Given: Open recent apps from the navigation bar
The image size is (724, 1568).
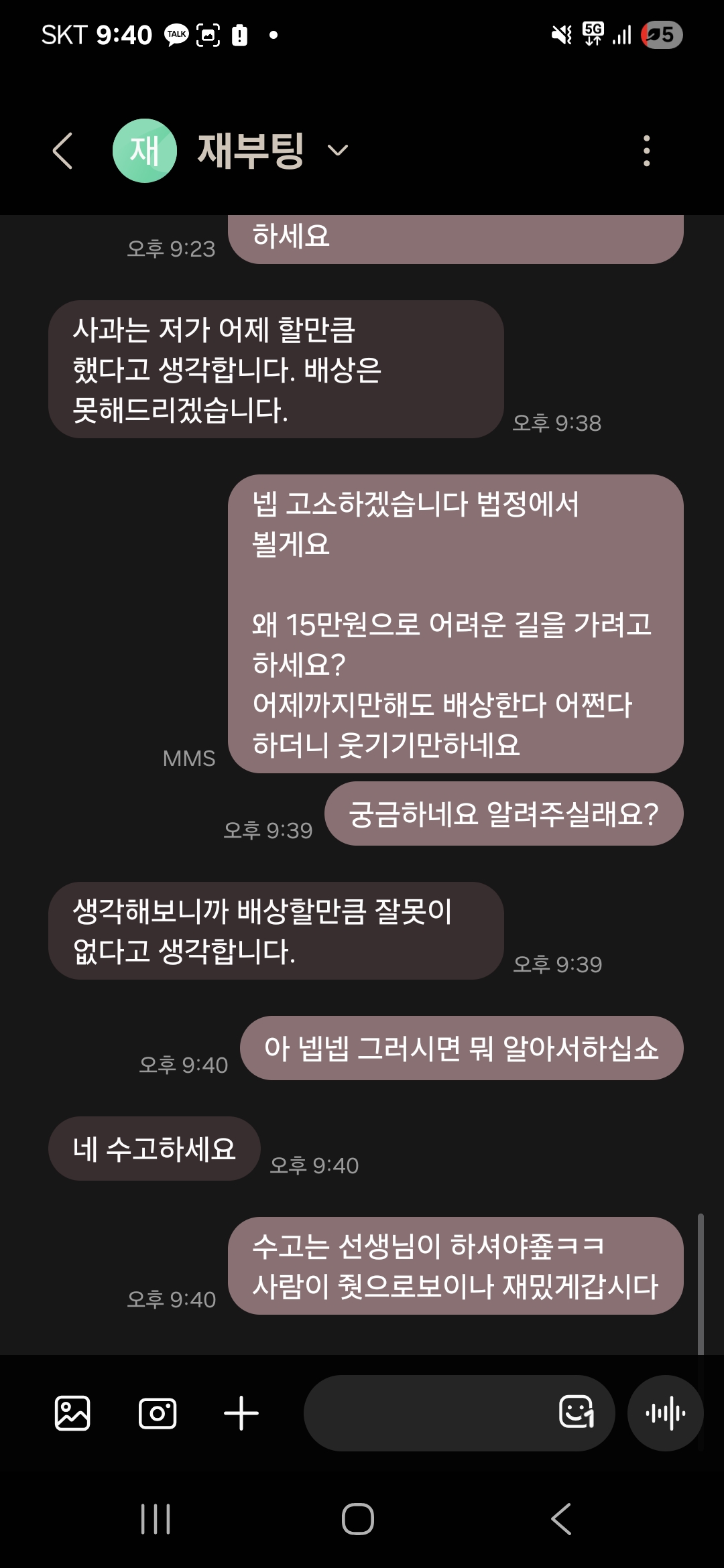Looking at the screenshot, I should pyautogui.click(x=156, y=1518).
